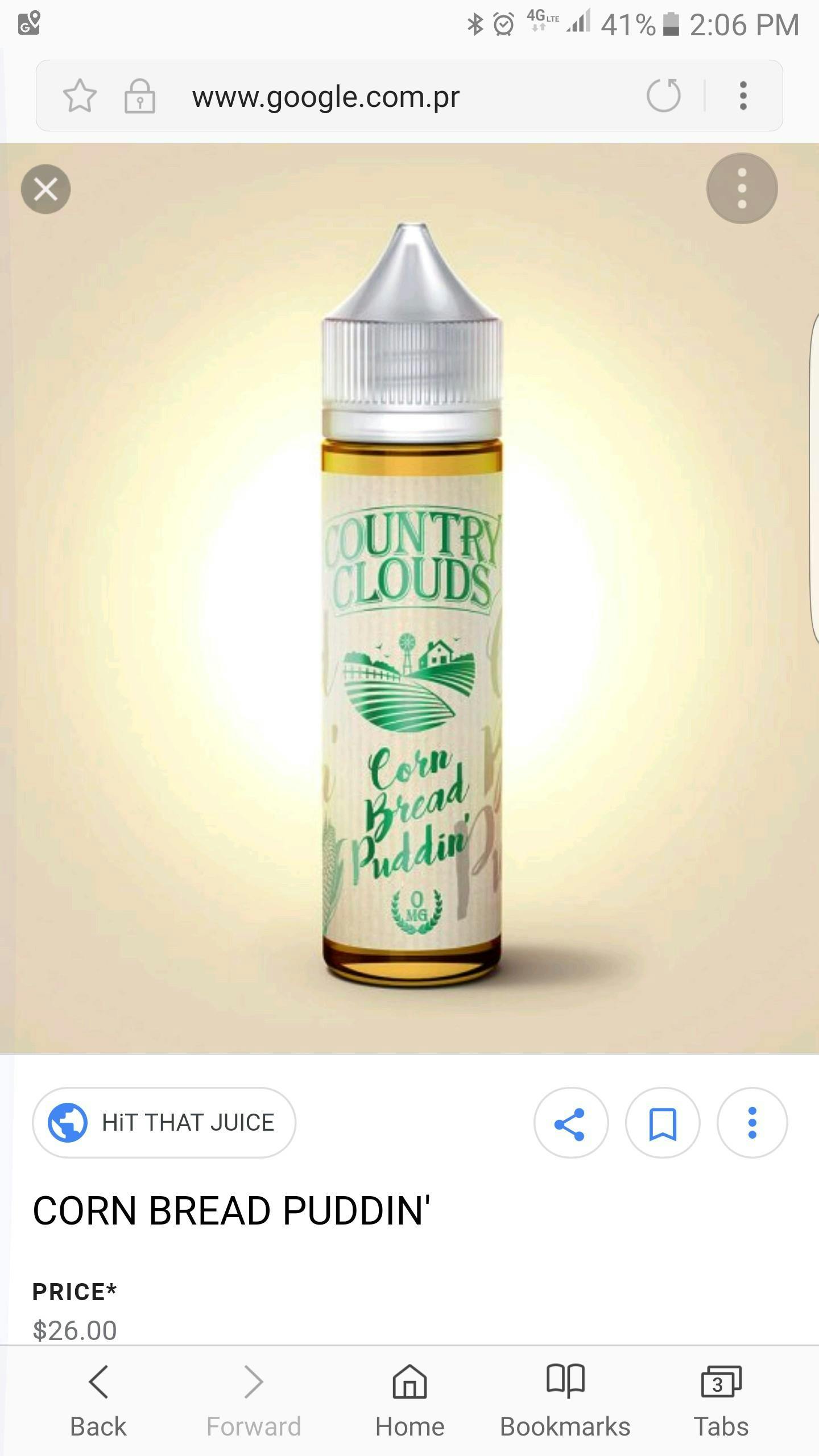
Task: Go back to the previous page
Action: [x=98, y=1400]
